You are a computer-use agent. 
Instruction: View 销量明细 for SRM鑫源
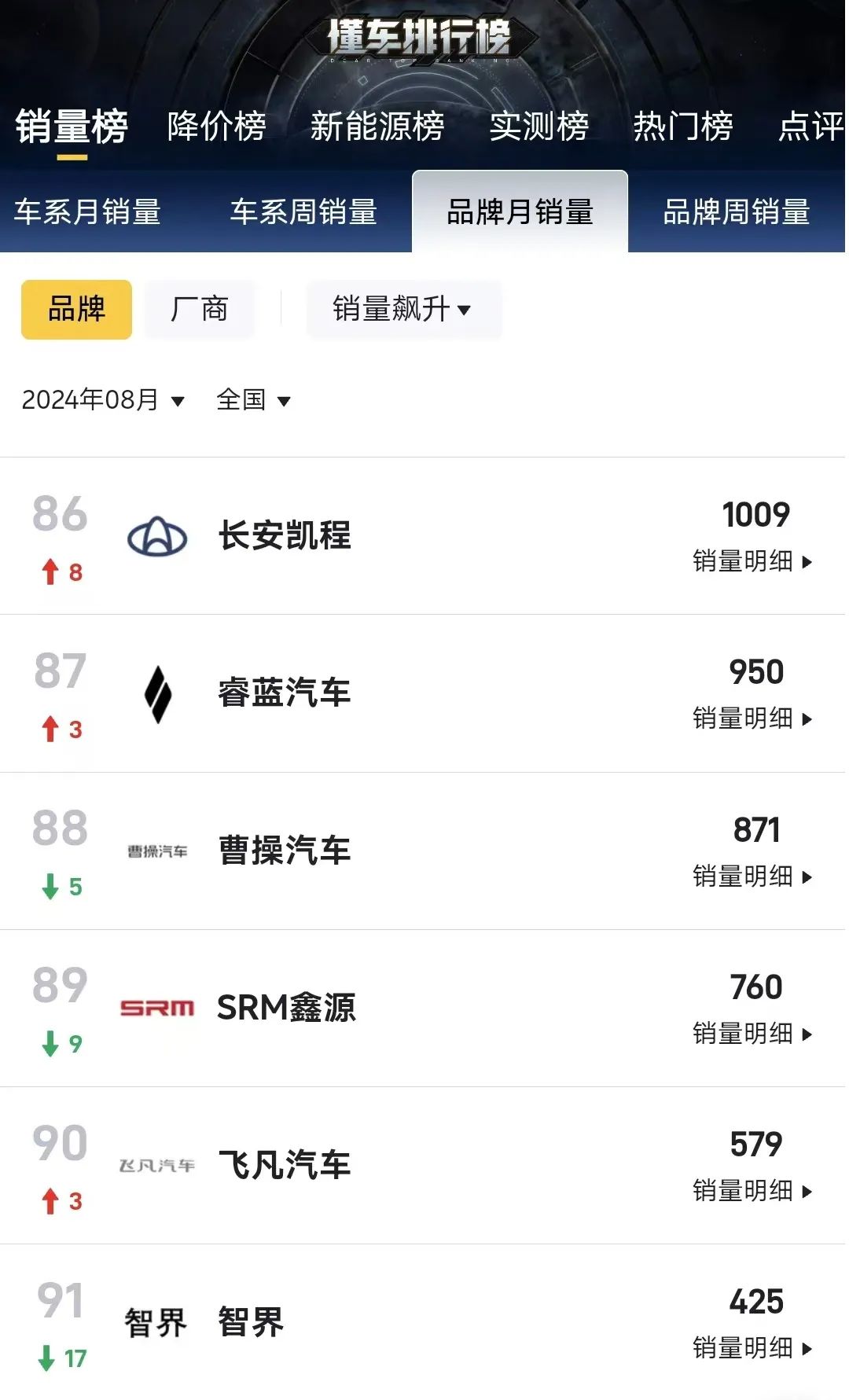[752, 1034]
